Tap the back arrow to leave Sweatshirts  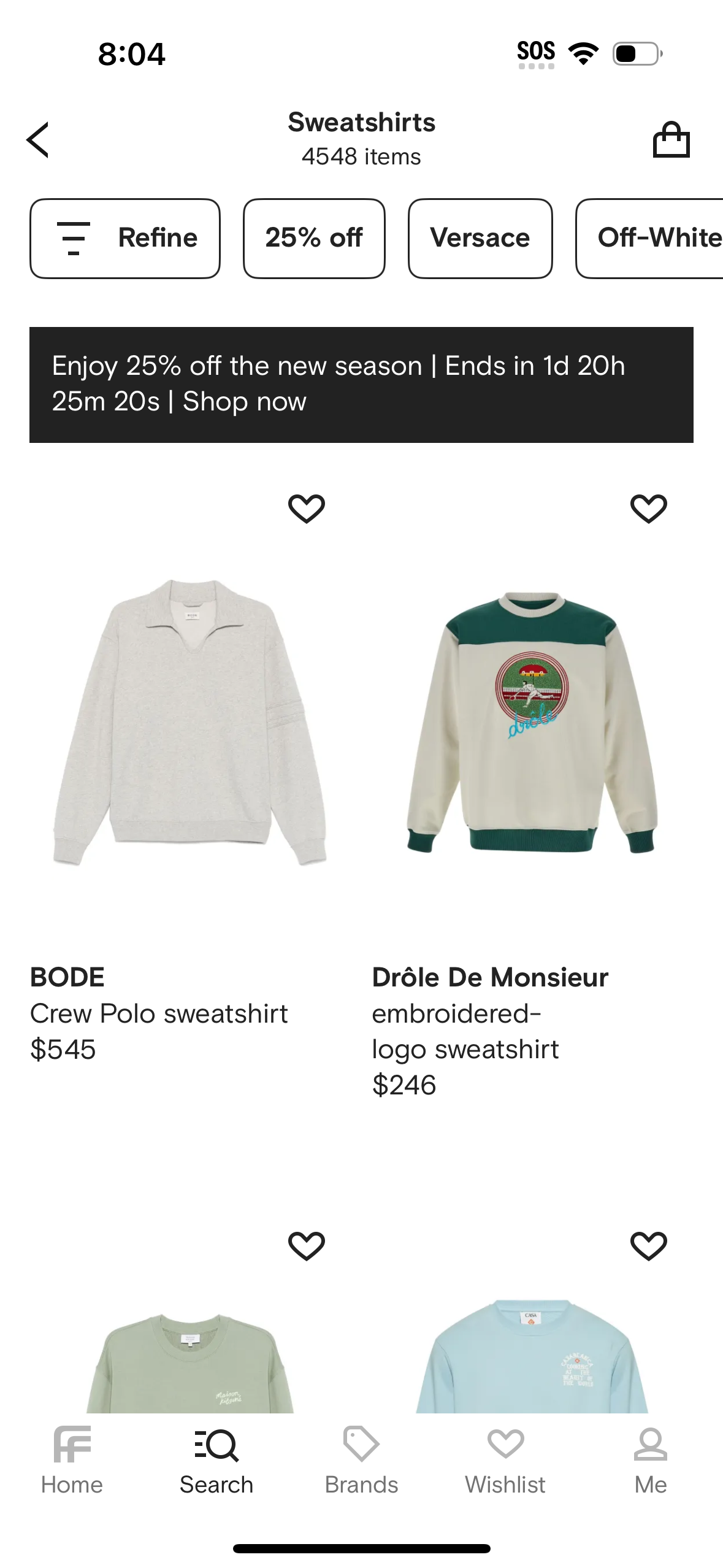coord(38,139)
